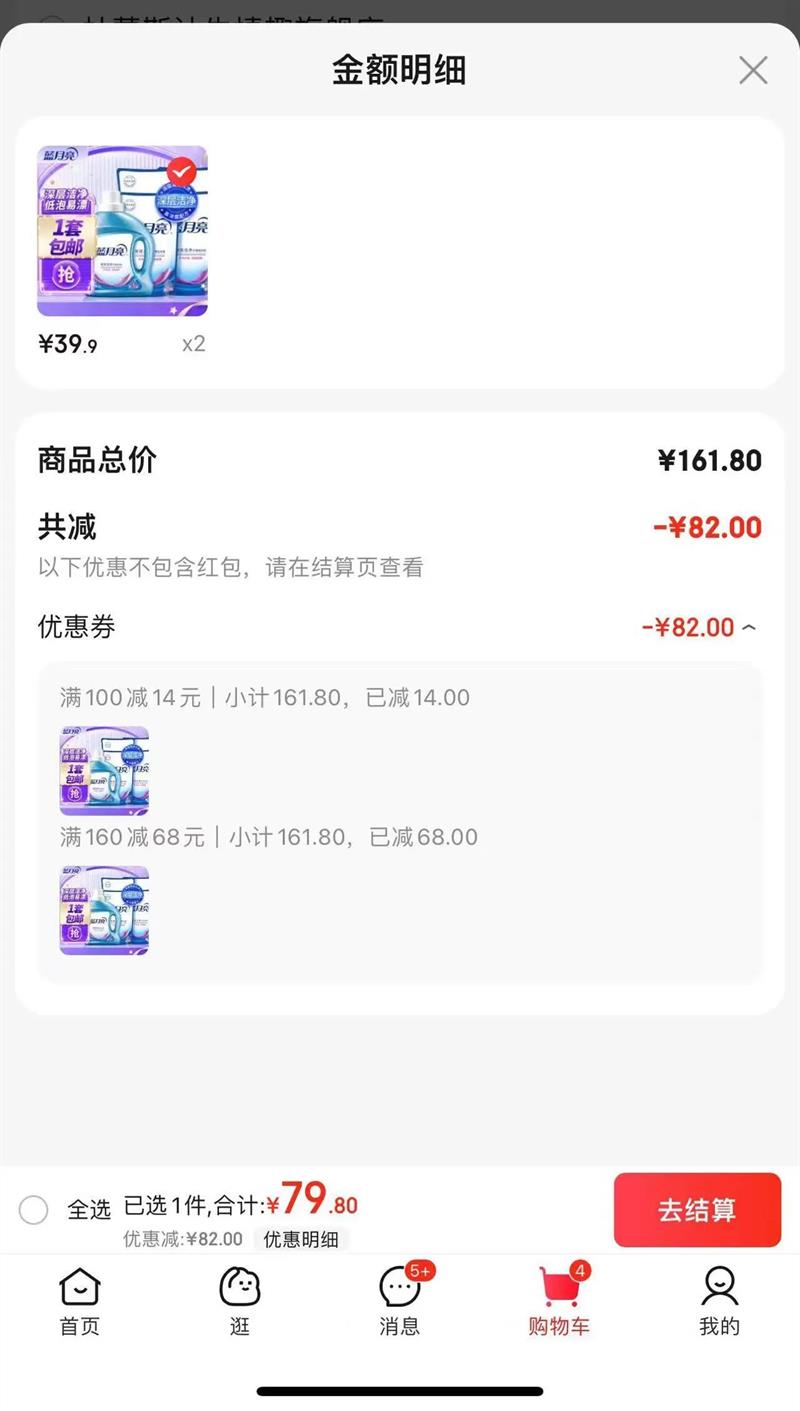
Task: Open the 消息 messages tab
Action: 399,1300
